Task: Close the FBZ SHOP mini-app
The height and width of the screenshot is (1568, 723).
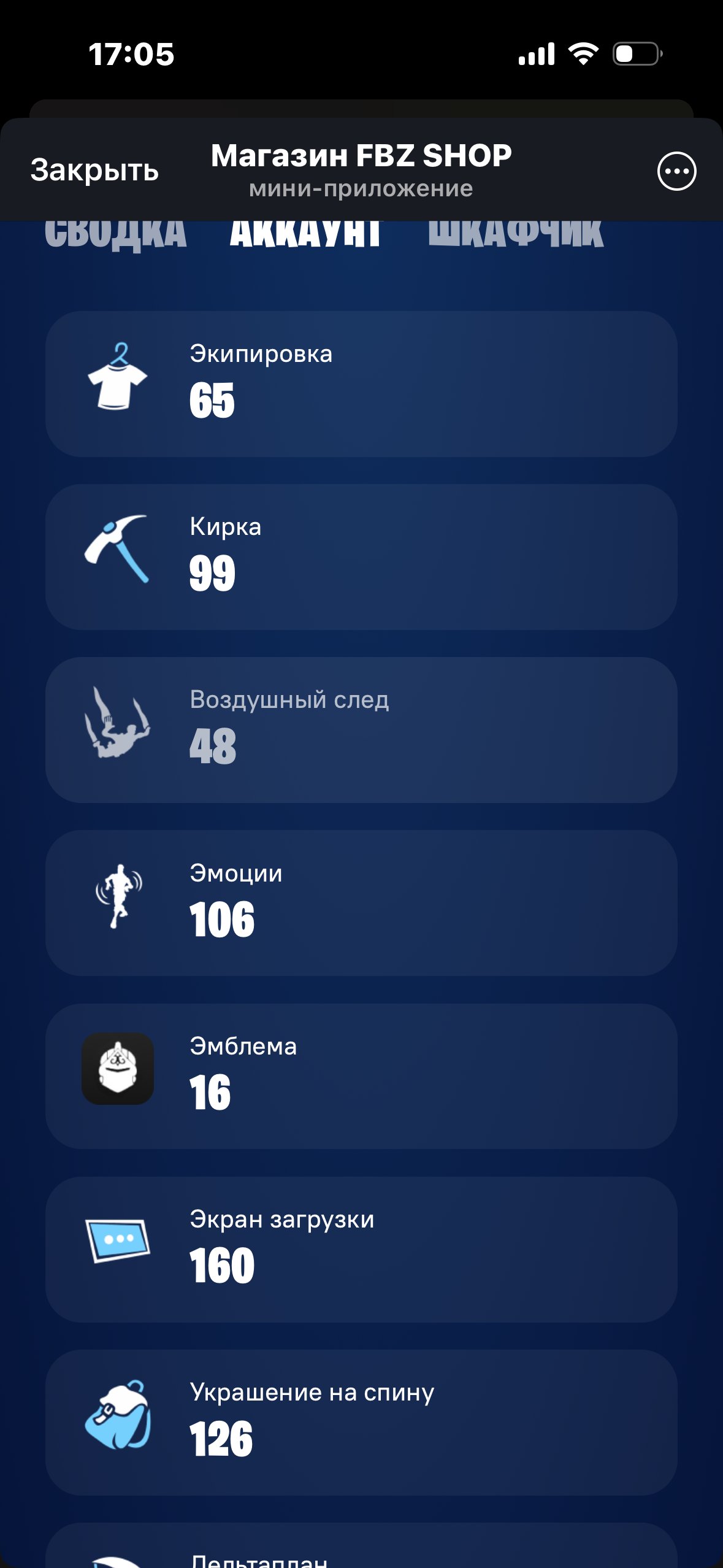Action: pyautogui.click(x=94, y=170)
